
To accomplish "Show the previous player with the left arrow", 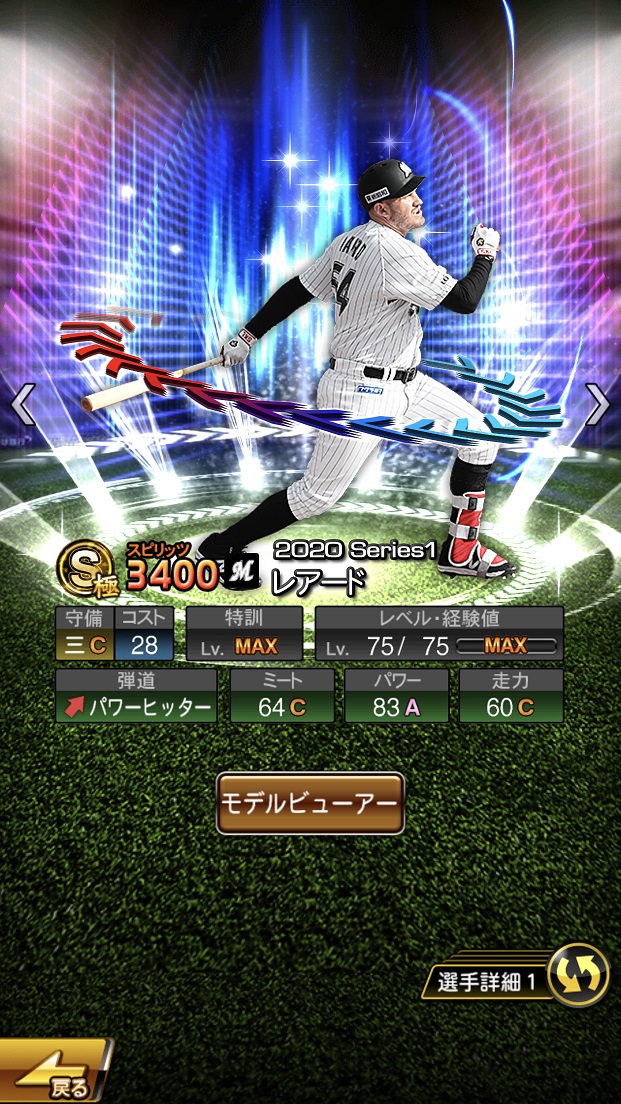I will point(24,404).
